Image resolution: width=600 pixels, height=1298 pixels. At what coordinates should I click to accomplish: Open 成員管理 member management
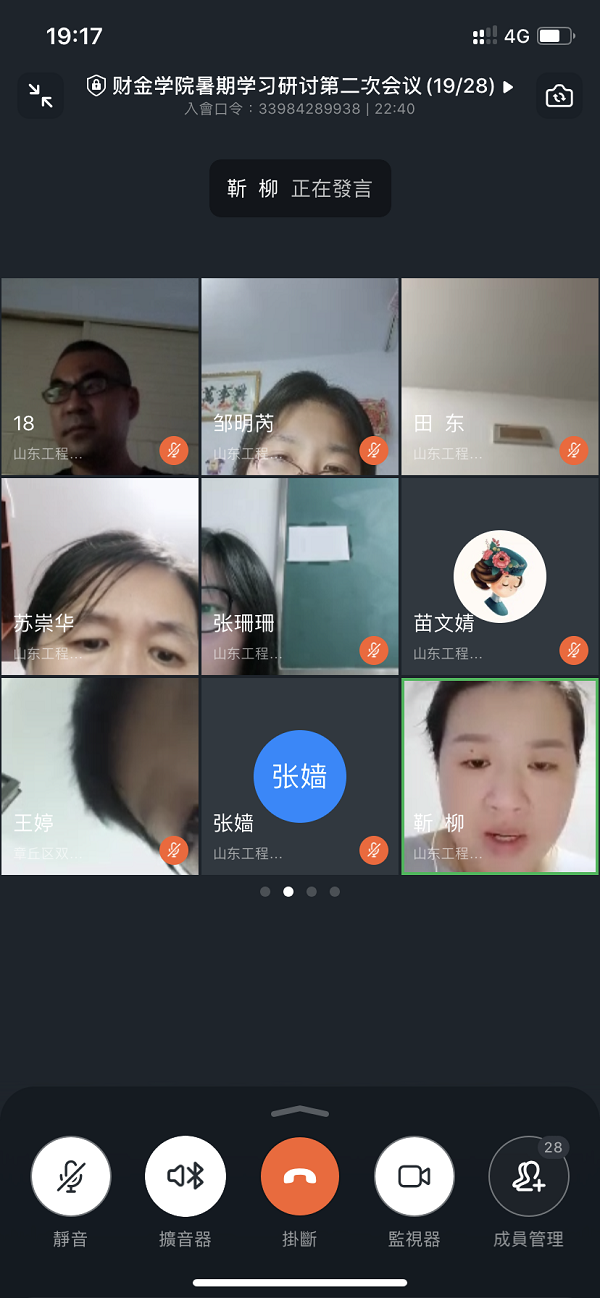(528, 1177)
